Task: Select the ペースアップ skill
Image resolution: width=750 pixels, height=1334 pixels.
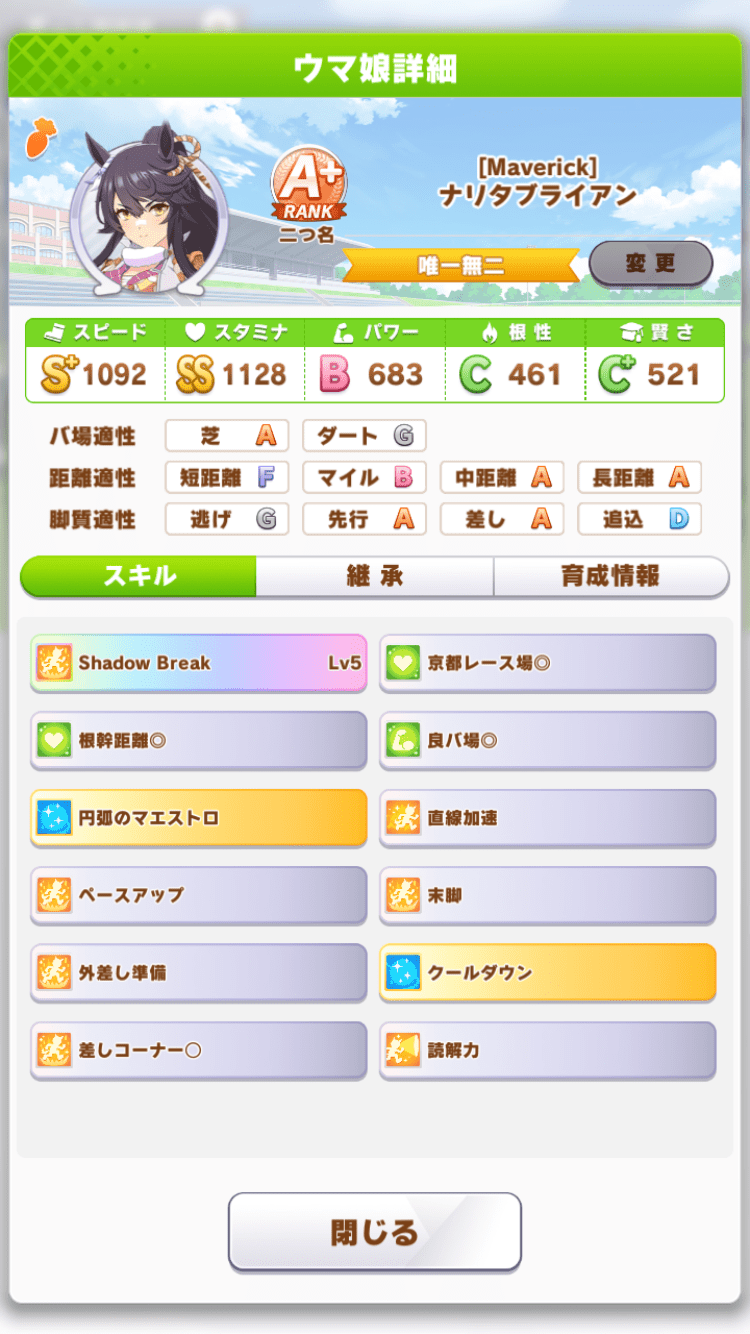Action: (x=198, y=895)
